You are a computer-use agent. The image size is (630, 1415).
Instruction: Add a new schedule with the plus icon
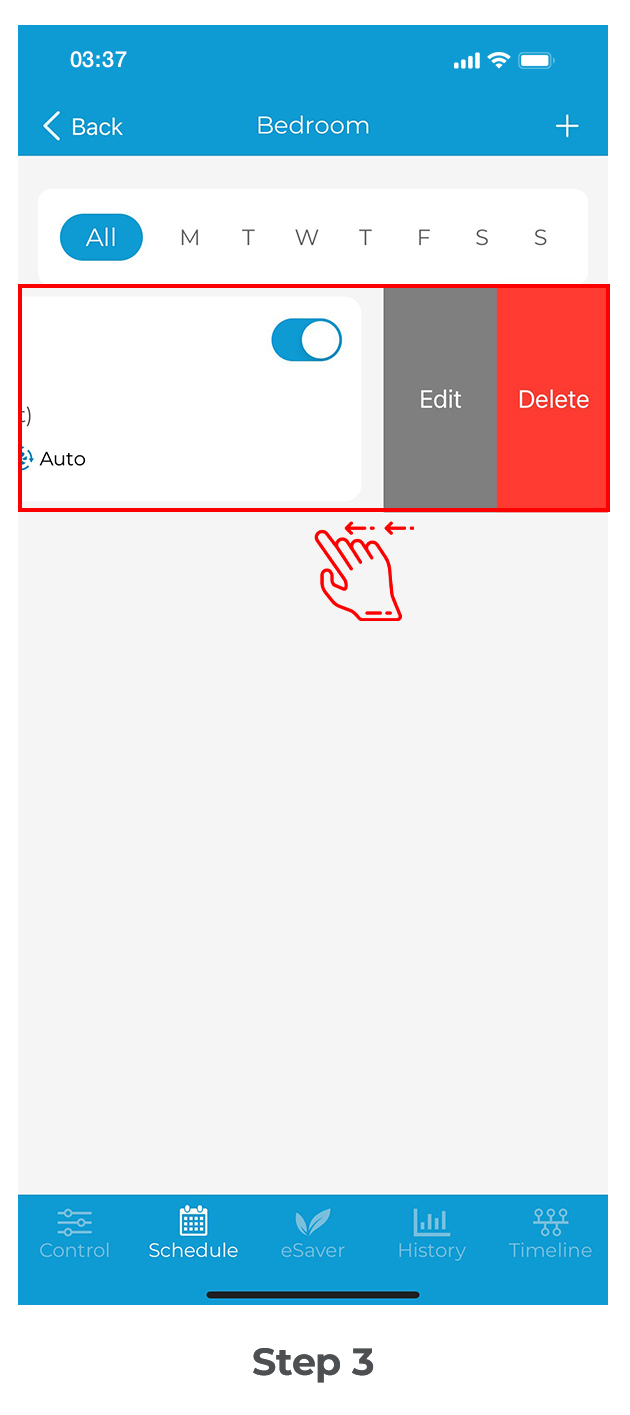click(x=567, y=126)
